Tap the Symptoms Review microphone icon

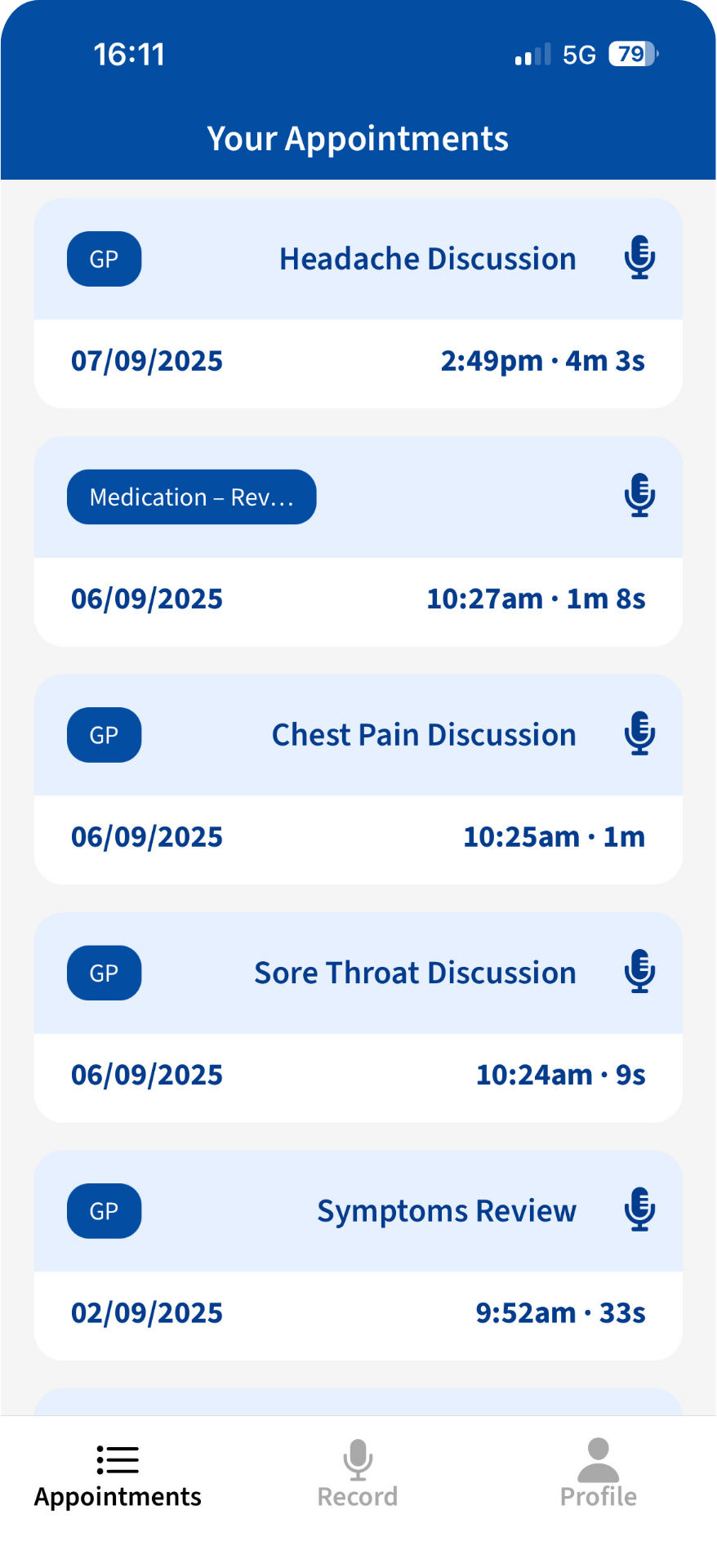point(639,1210)
